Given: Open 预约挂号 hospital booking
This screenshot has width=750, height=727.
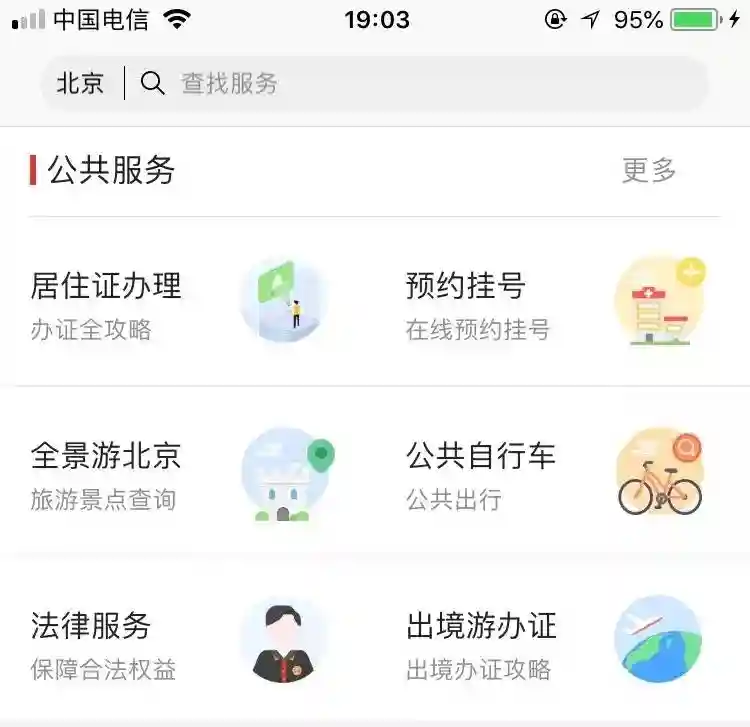Looking at the screenshot, I should pos(555,302).
